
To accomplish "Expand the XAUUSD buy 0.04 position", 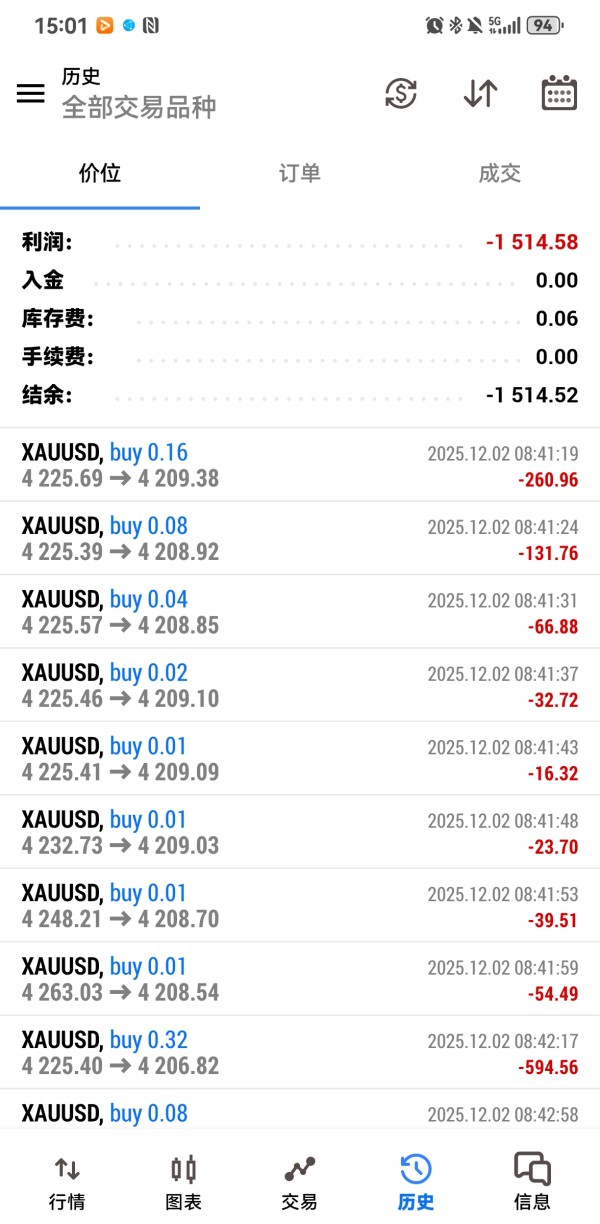I will [300, 612].
